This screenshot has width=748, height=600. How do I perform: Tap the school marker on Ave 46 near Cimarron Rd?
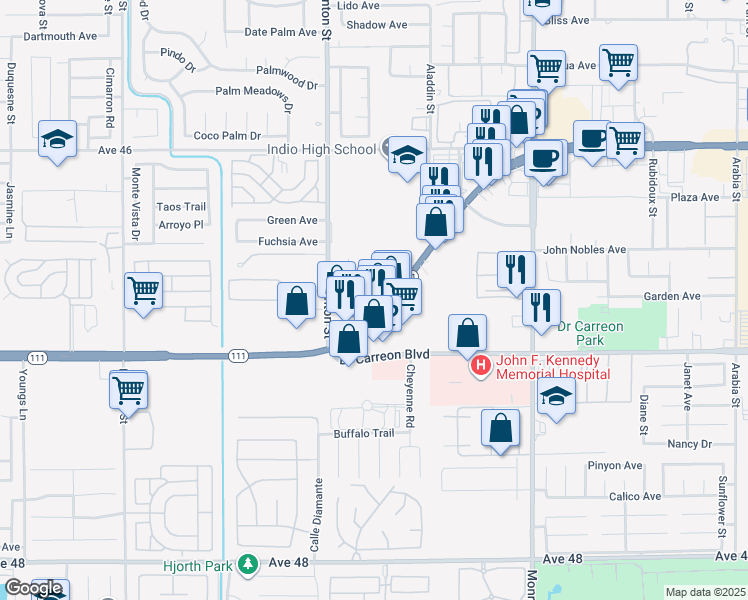pos(57,140)
